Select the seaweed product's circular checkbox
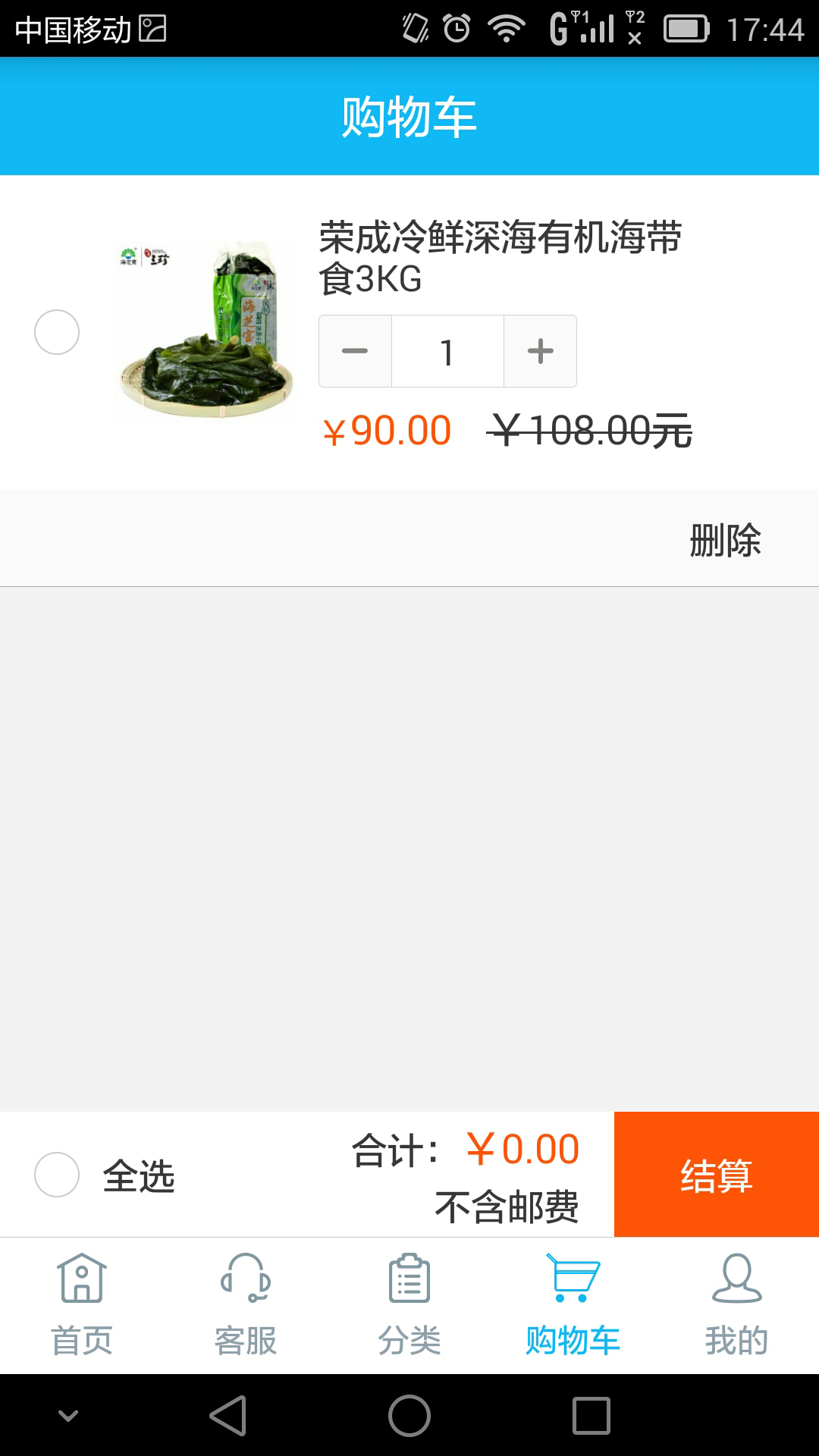This screenshot has width=819, height=1456. (x=55, y=331)
